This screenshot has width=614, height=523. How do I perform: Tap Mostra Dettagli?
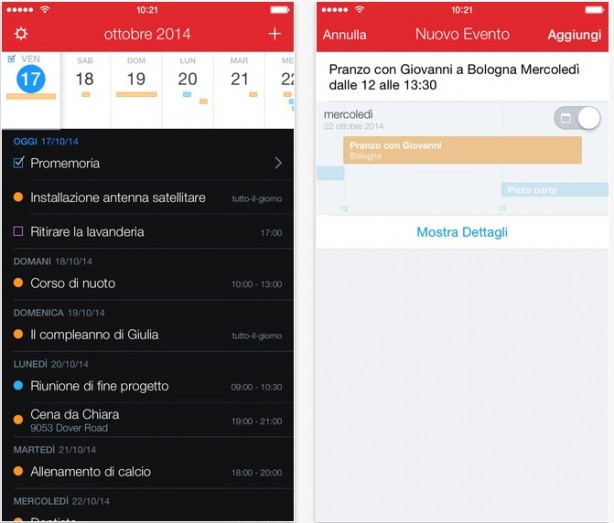pos(462,232)
